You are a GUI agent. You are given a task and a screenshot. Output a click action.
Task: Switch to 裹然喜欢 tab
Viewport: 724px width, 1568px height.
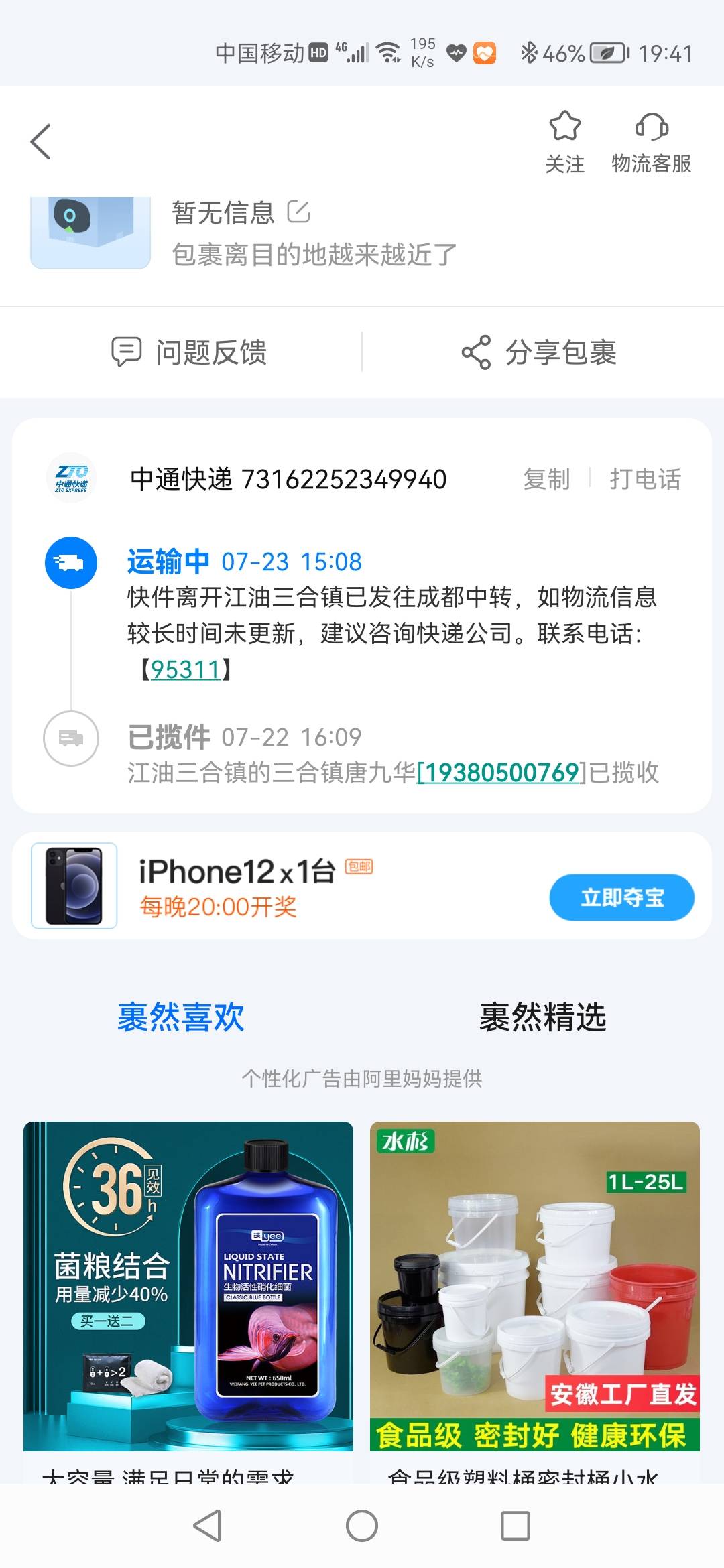181,1017
